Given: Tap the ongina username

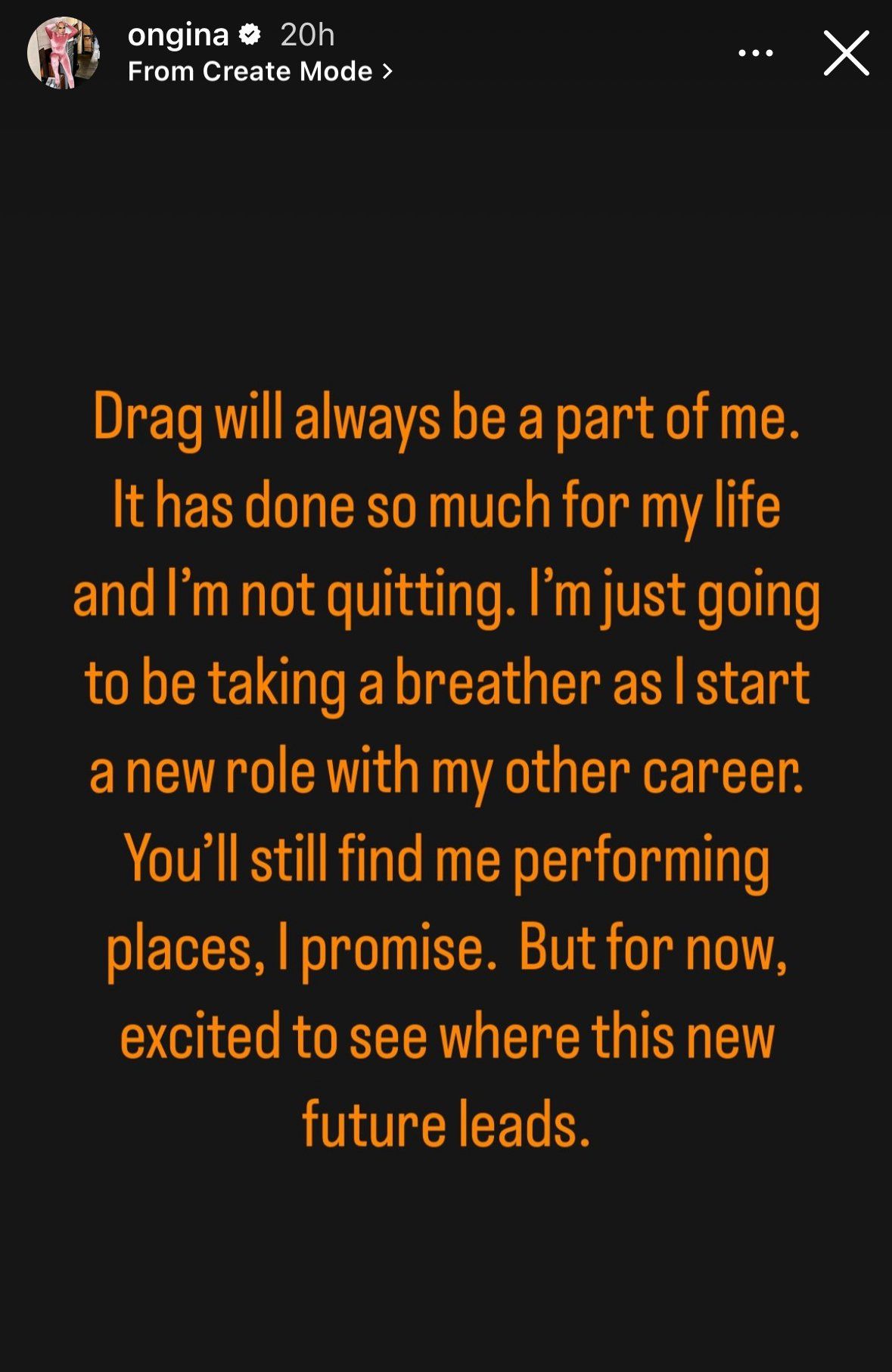Looking at the screenshot, I should coord(178,35).
